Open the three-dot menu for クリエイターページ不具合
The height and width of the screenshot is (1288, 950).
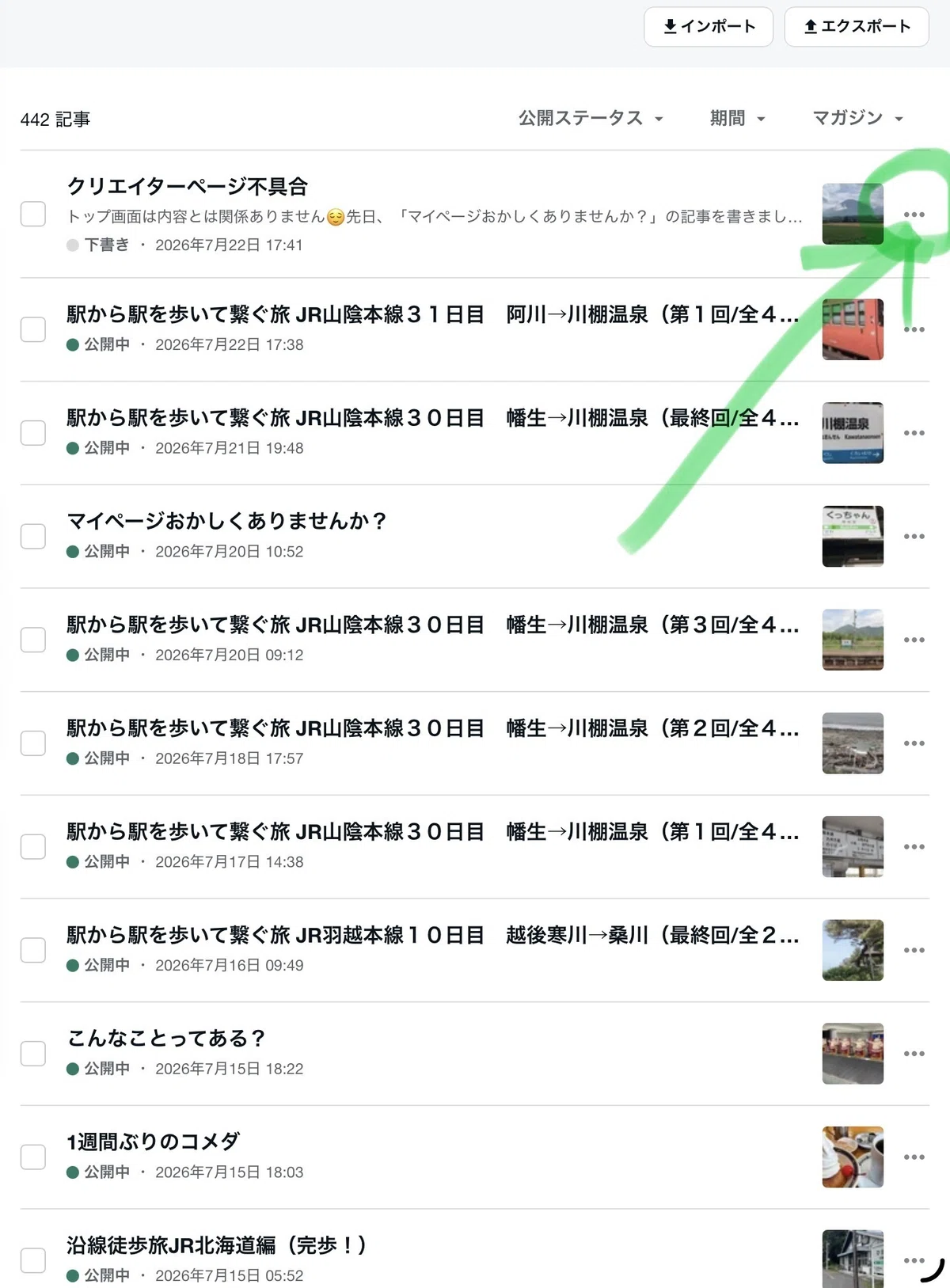point(914,215)
